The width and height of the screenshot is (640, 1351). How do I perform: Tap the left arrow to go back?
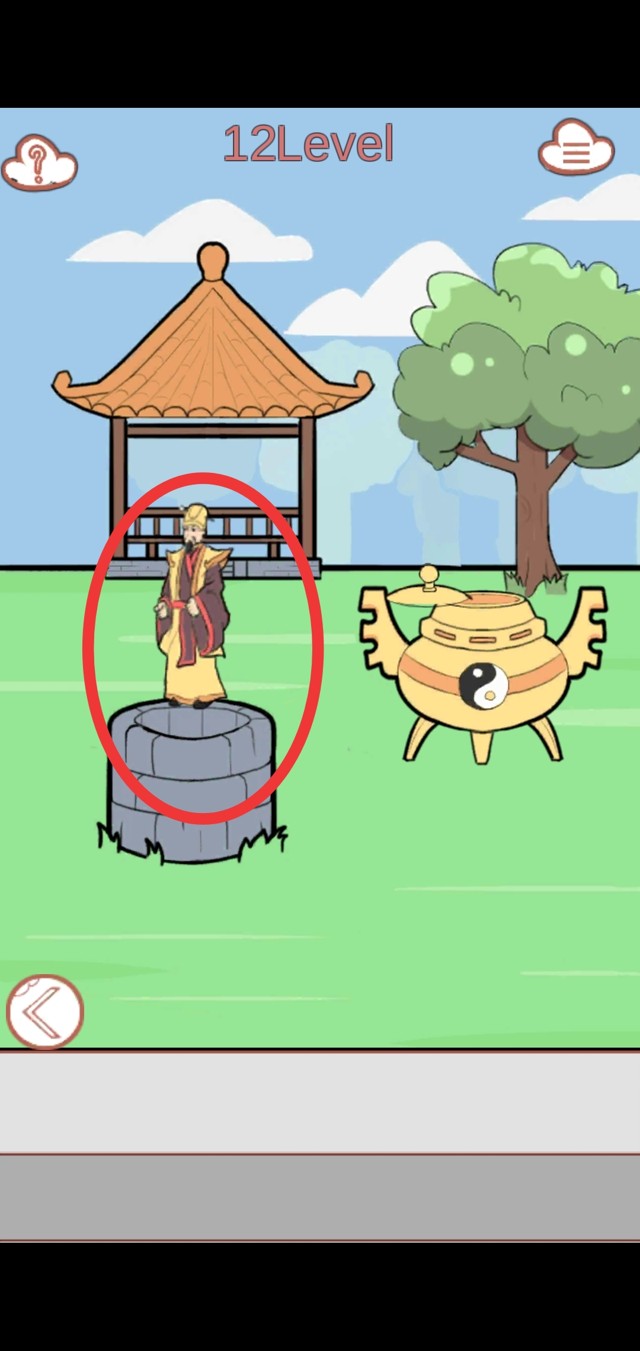pos(44,1012)
